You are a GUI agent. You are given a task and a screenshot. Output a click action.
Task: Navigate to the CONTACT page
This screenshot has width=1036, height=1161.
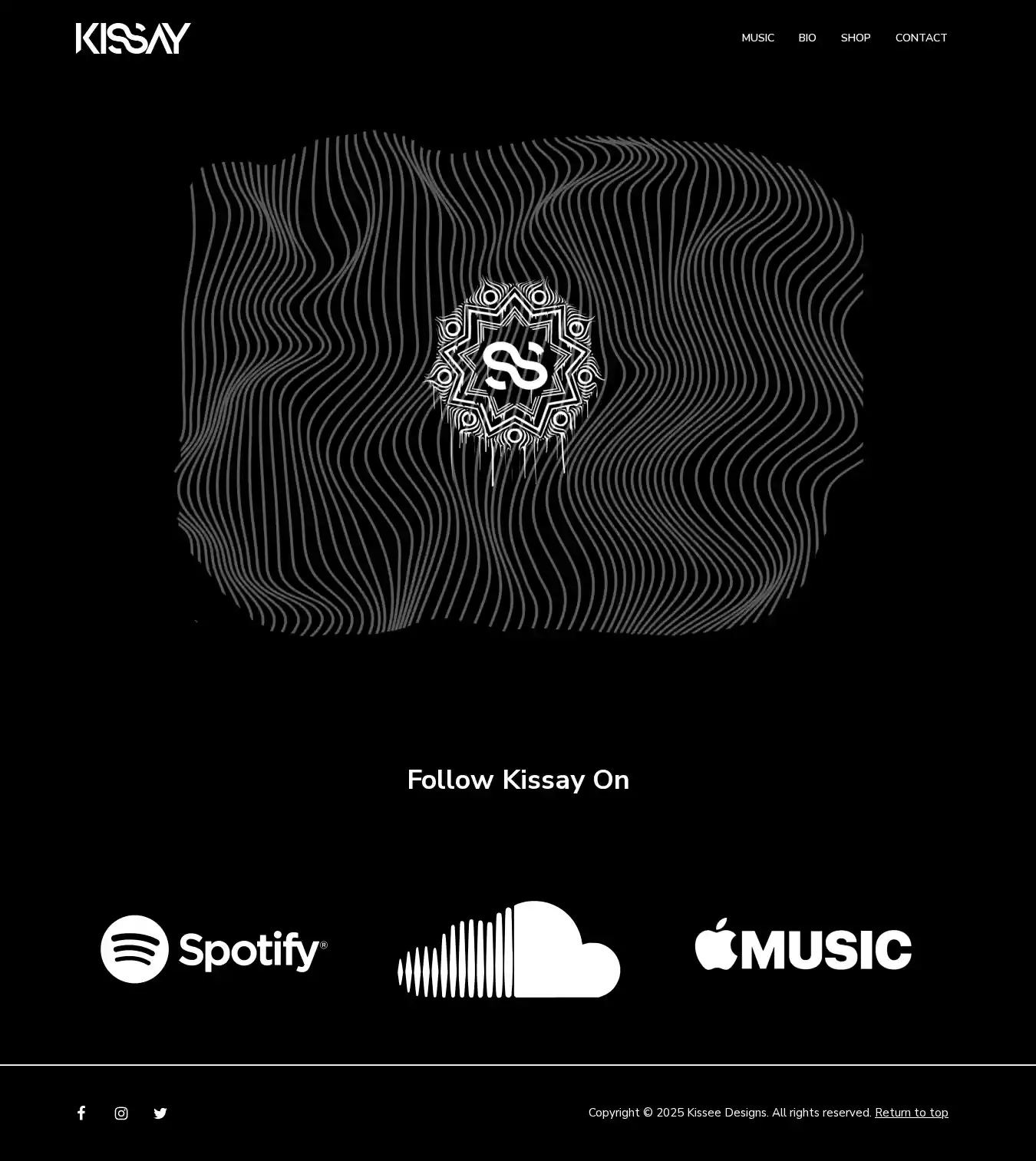(920, 38)
